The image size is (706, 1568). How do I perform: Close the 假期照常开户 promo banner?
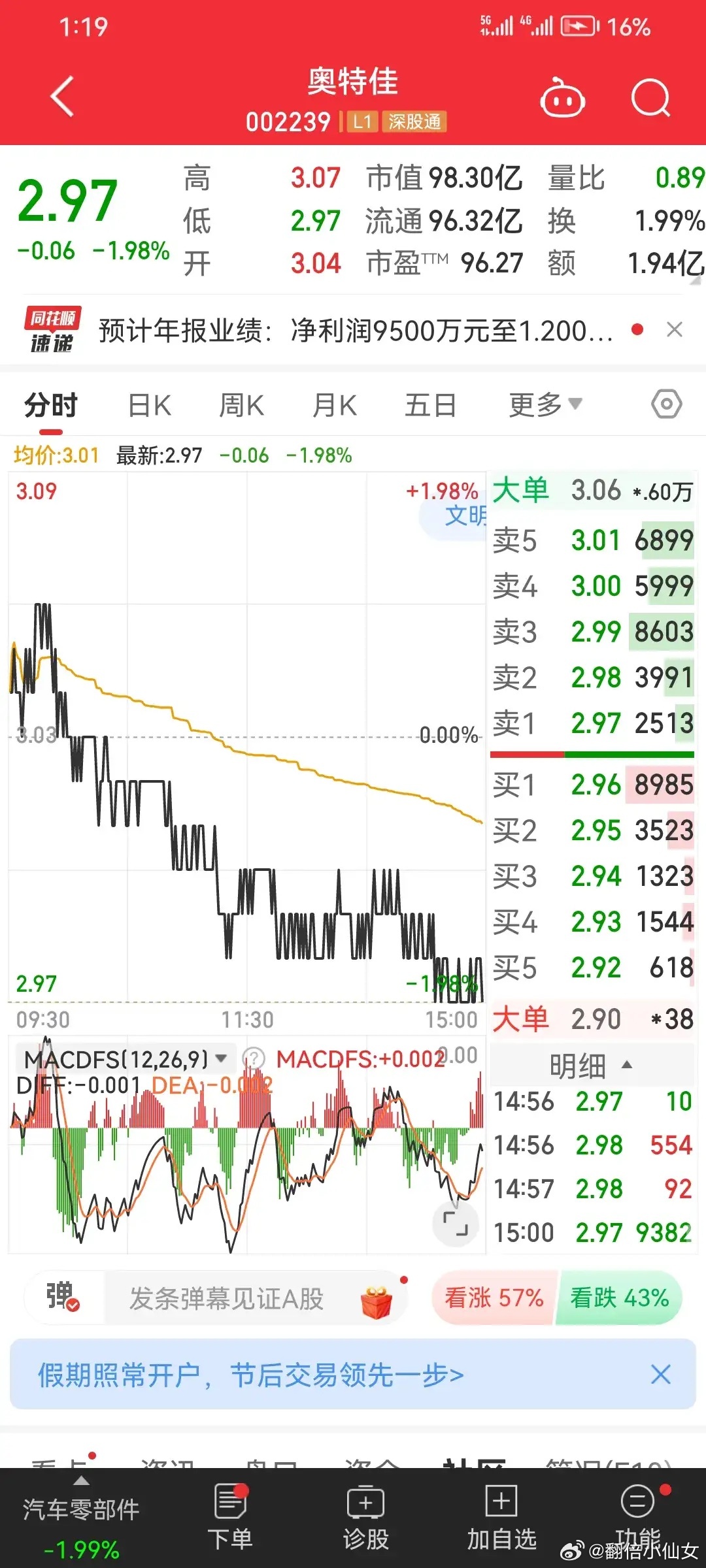[x=661, y=1375]
